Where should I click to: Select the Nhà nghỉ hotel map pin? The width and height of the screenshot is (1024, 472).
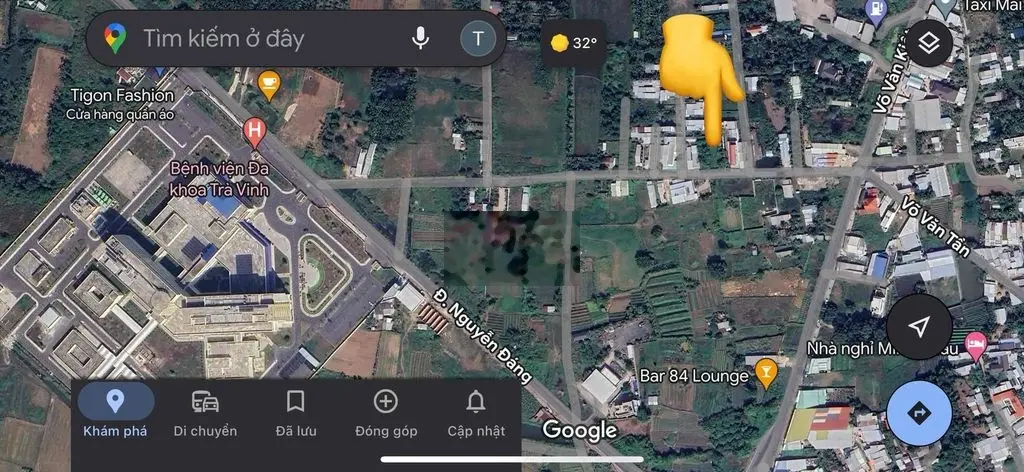pos(975,348)
